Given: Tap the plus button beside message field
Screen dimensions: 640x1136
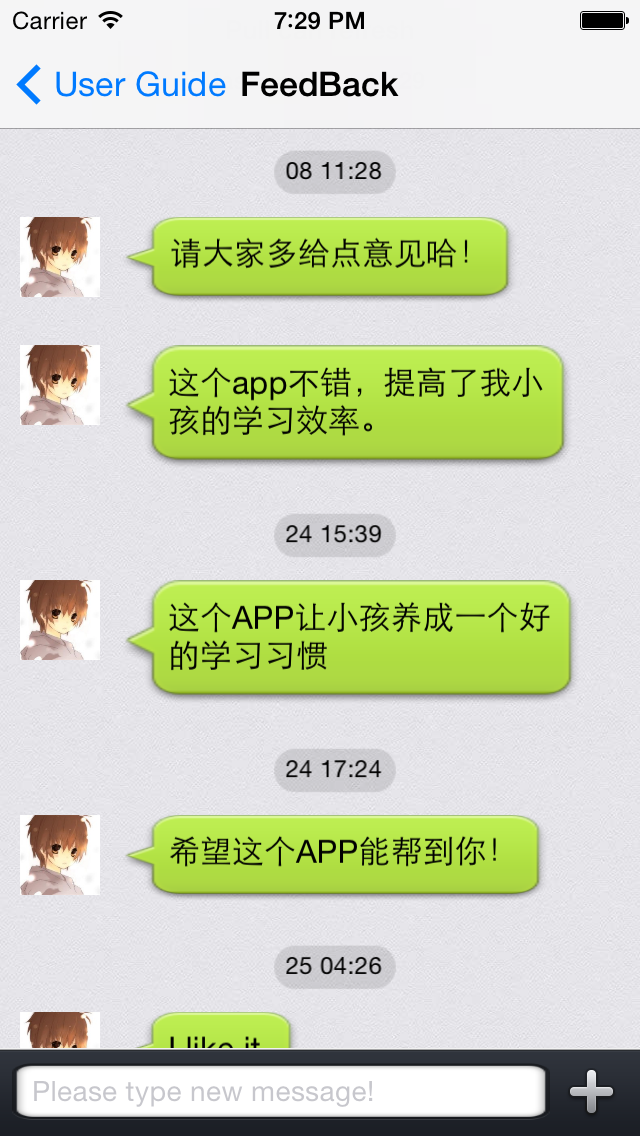Looking at the screenshot, I should coord(591,1092).
